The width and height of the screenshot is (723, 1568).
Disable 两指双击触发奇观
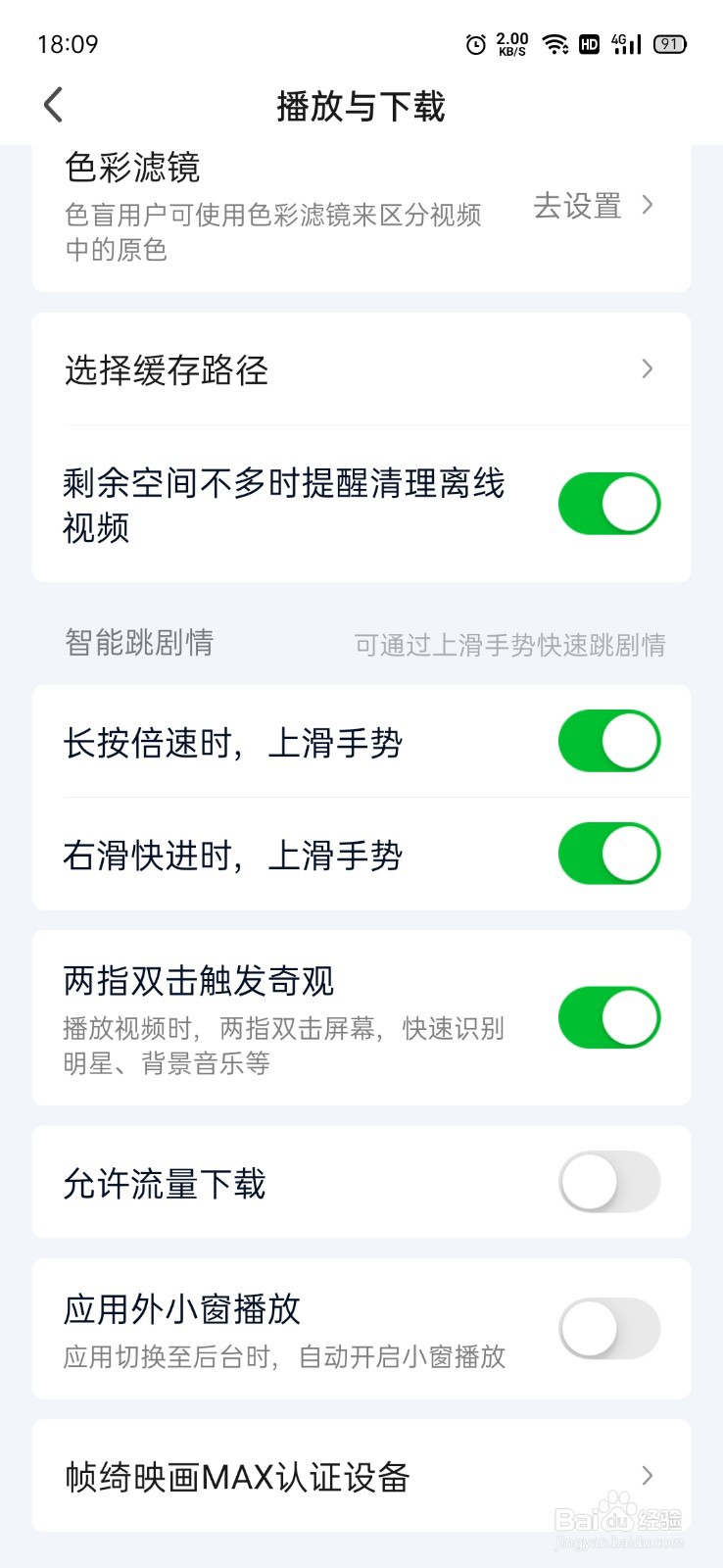pyautogui.click(x=609, y=1017)
